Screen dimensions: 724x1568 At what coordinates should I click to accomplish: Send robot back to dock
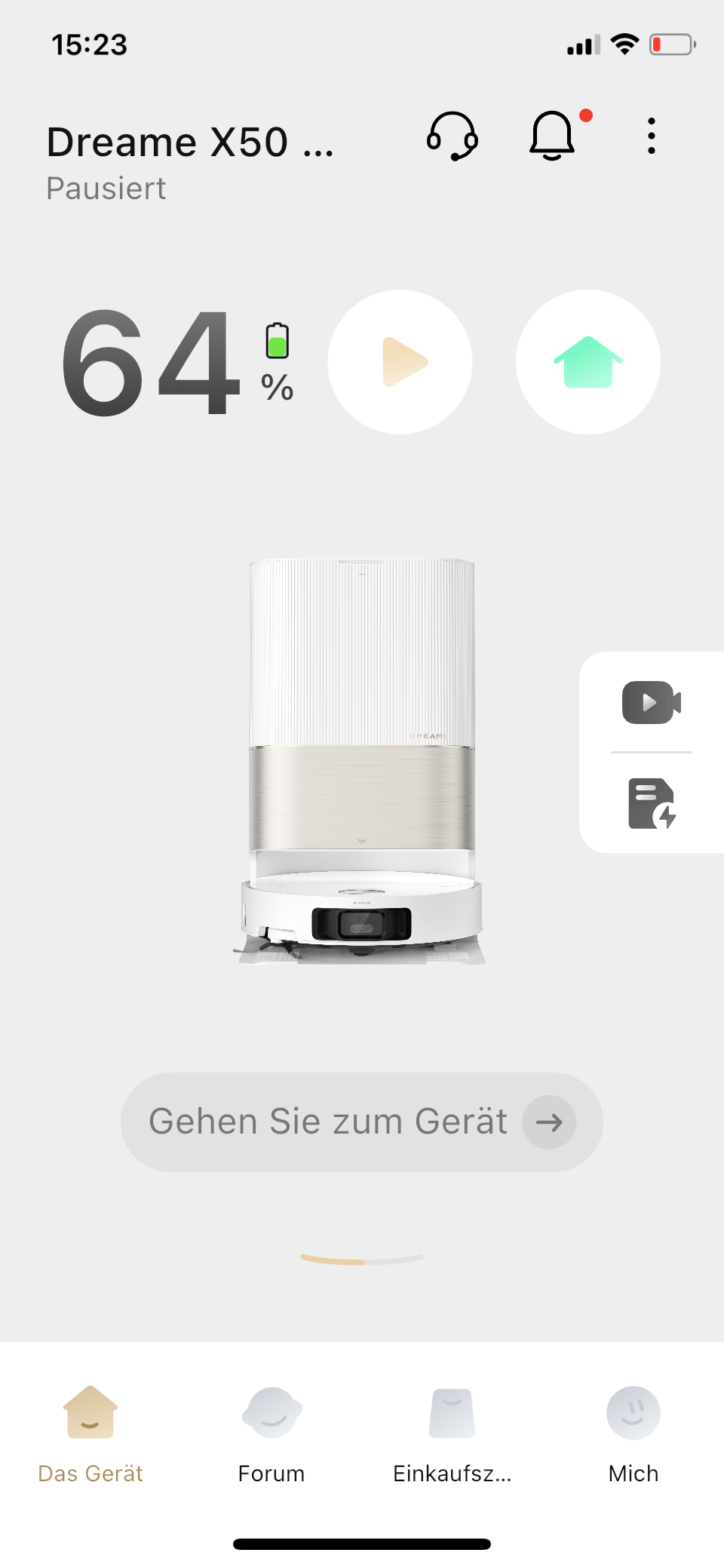pos(588,362)
